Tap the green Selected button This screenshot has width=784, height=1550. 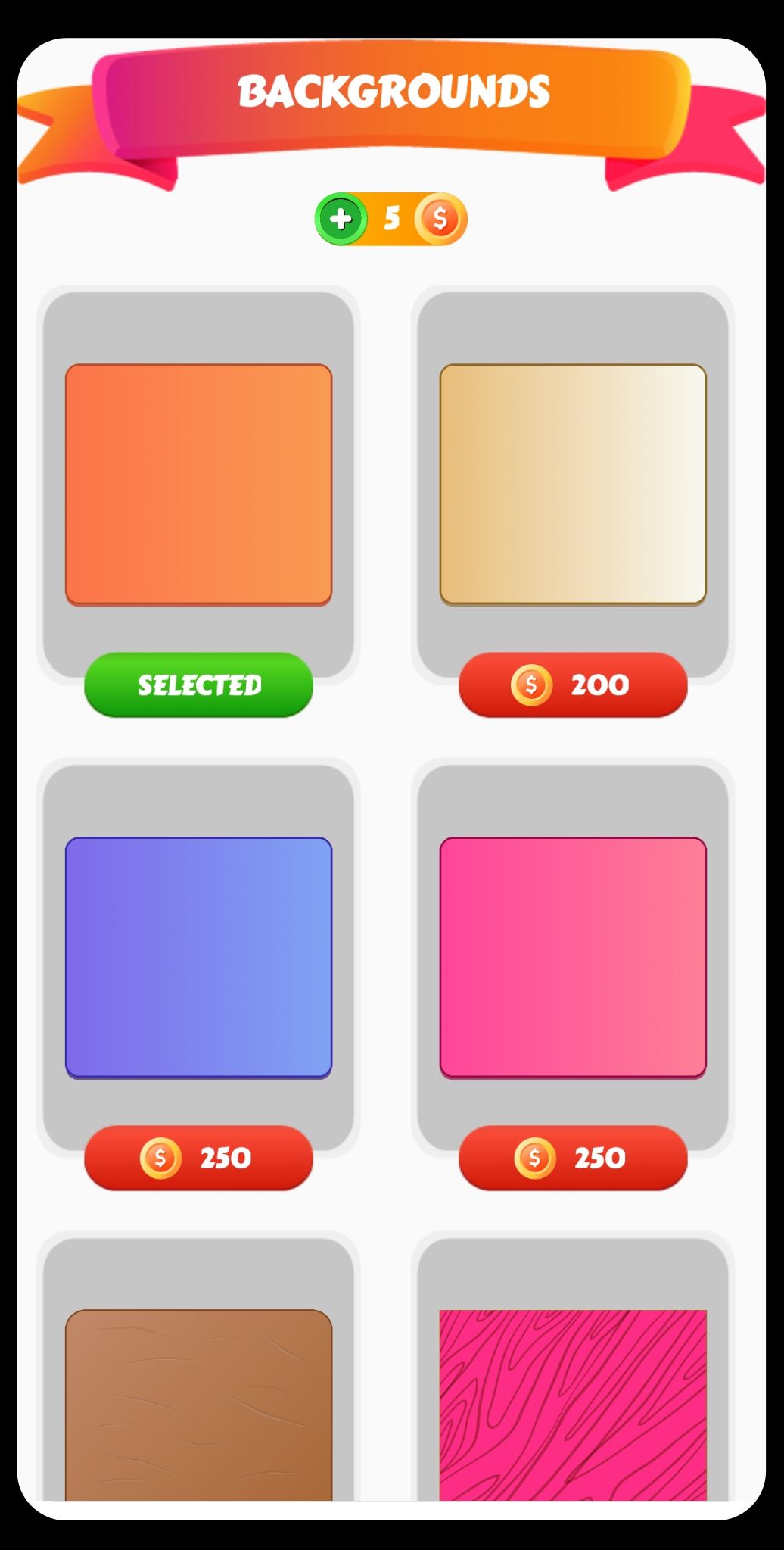(198, 685)
